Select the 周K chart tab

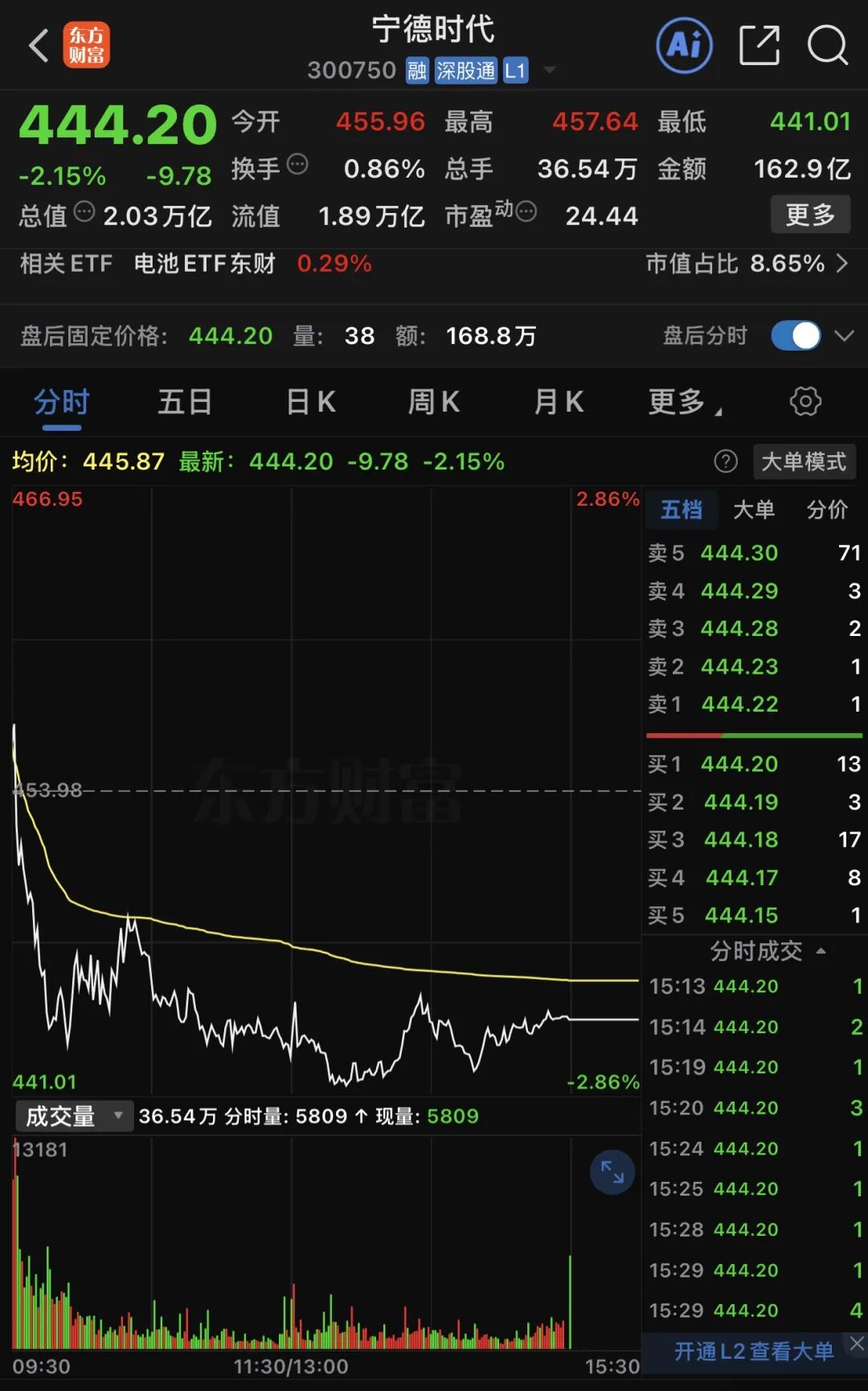(x=434, y=402)
